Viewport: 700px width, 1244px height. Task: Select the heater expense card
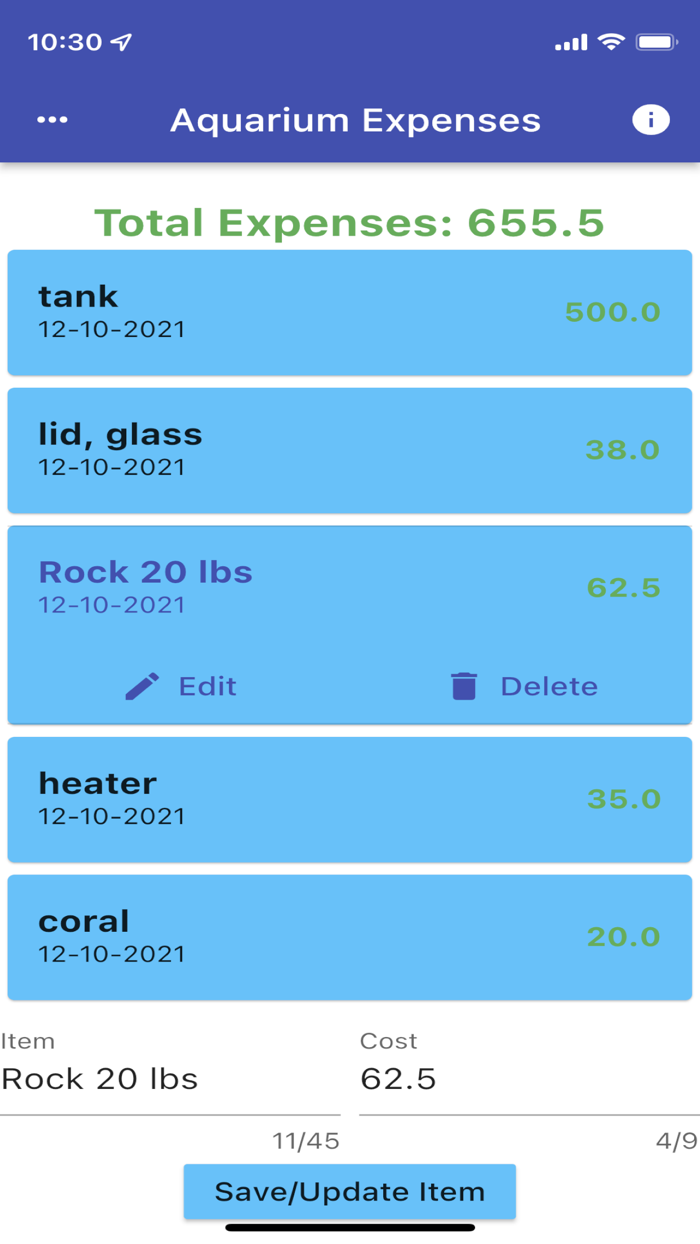coord(350,799)
